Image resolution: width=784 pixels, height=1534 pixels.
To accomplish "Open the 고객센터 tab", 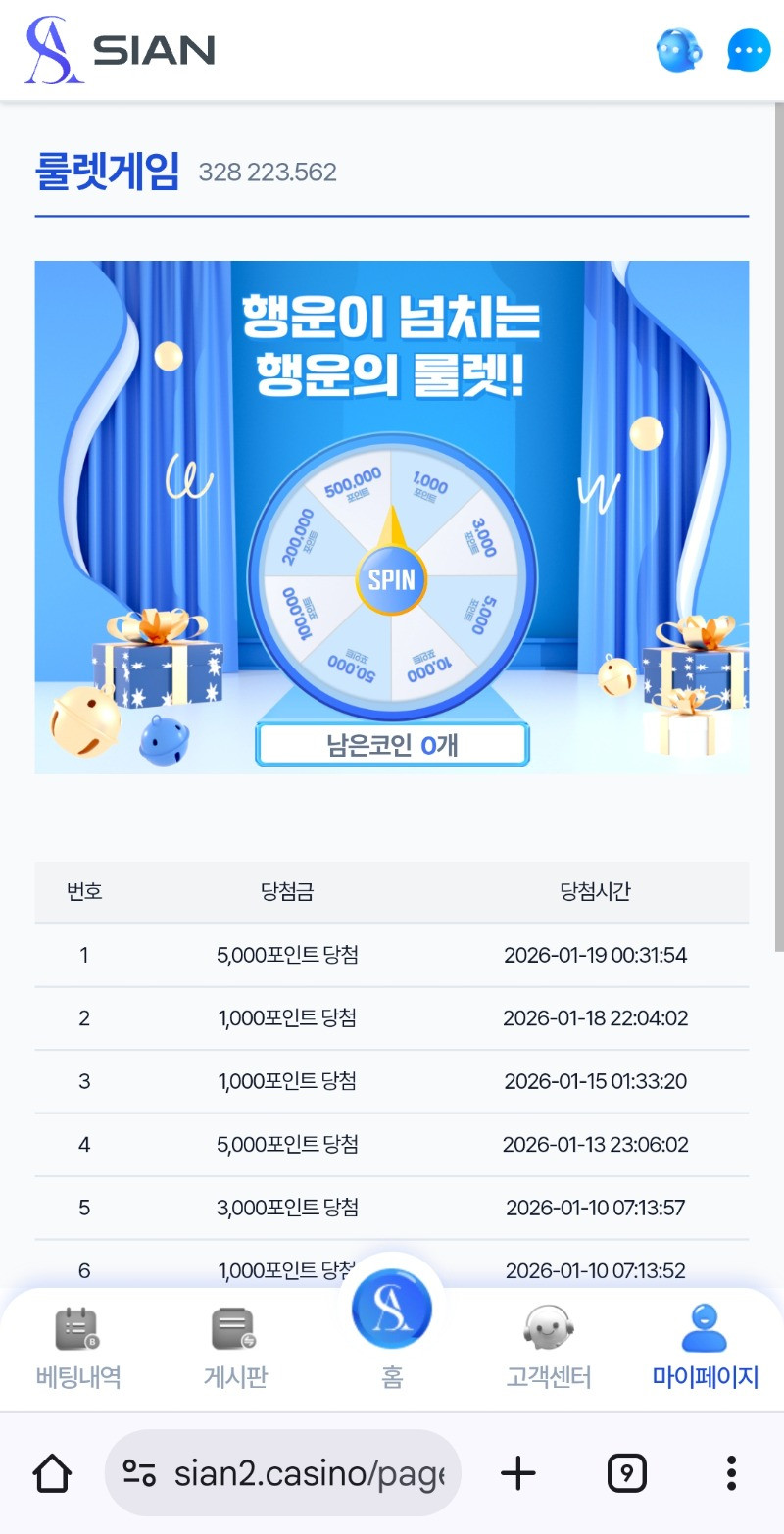I will tap(548, 1348).
